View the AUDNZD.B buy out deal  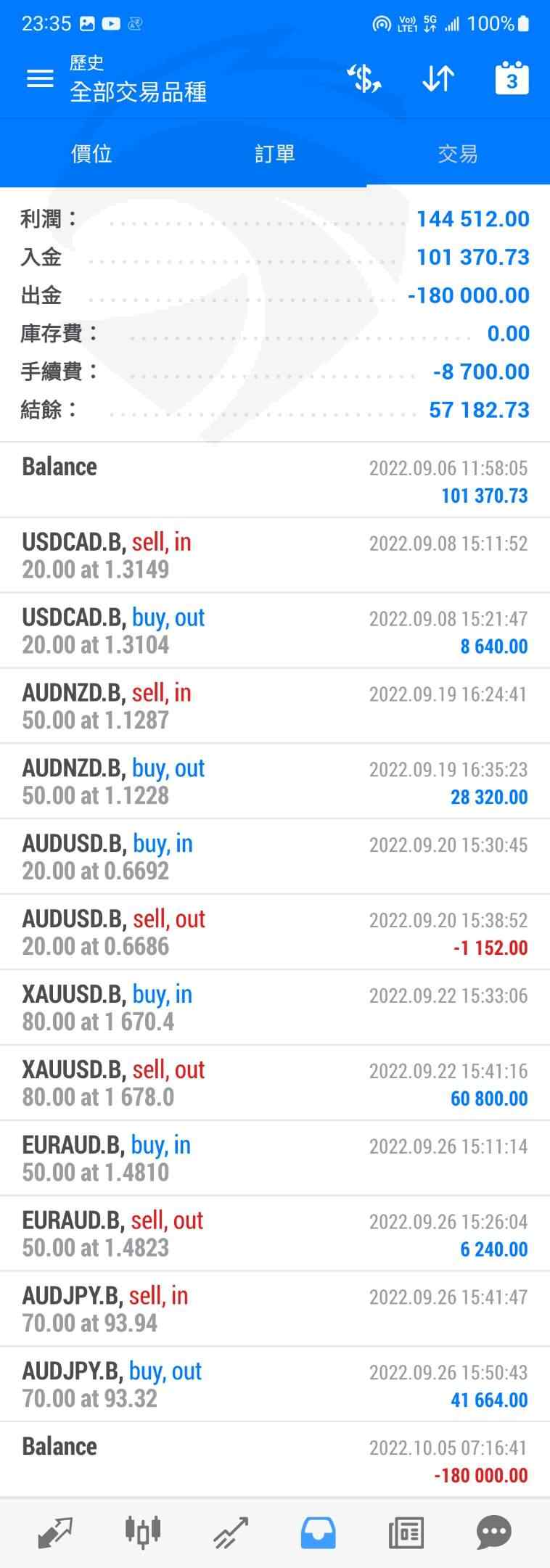(275, 781)
